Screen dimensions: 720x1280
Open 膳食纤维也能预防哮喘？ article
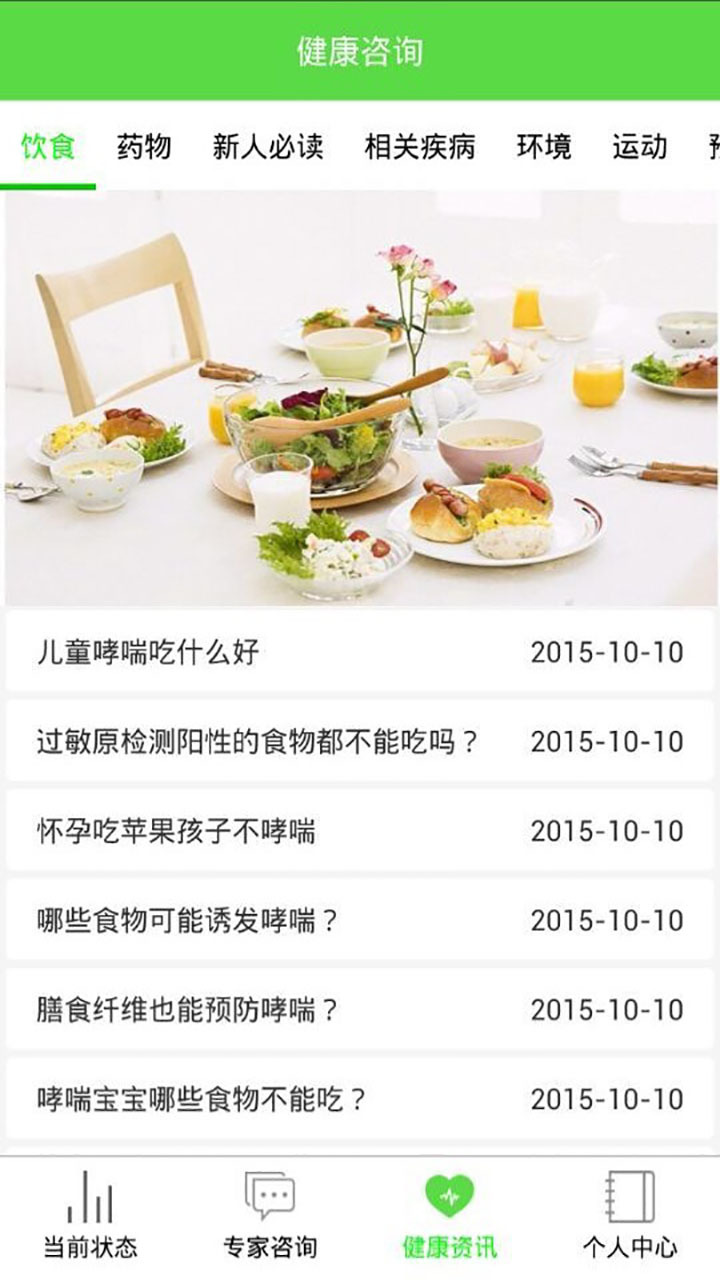click(360, 1009)
